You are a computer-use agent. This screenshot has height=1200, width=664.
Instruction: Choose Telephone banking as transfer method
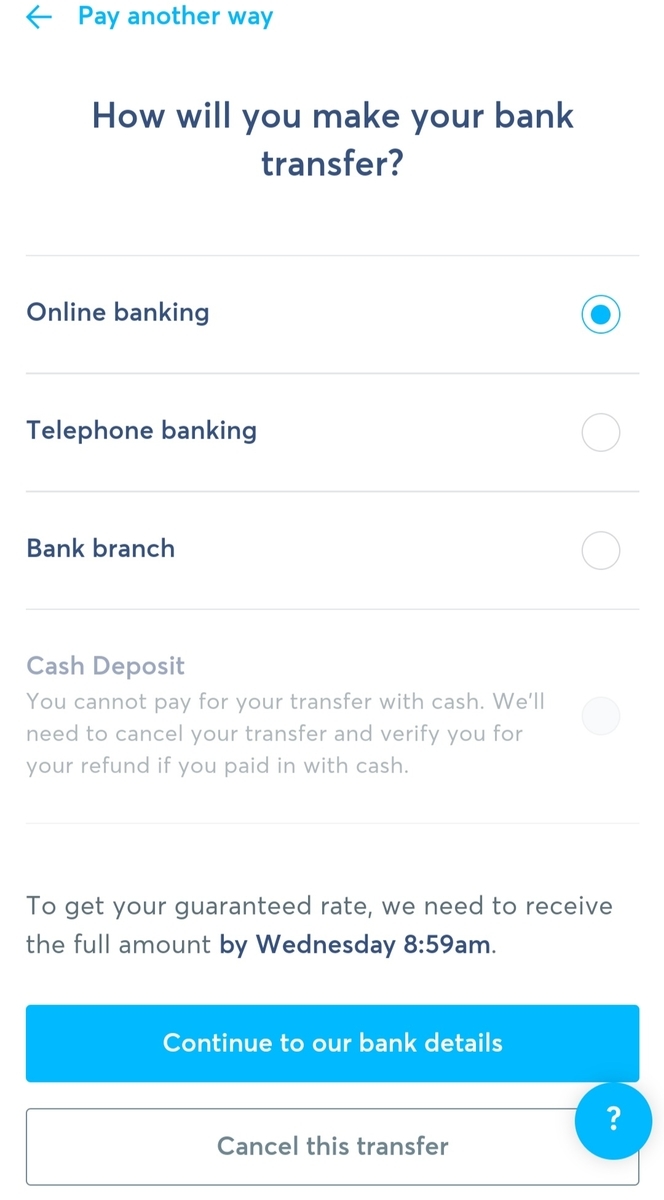click(600, 433)
